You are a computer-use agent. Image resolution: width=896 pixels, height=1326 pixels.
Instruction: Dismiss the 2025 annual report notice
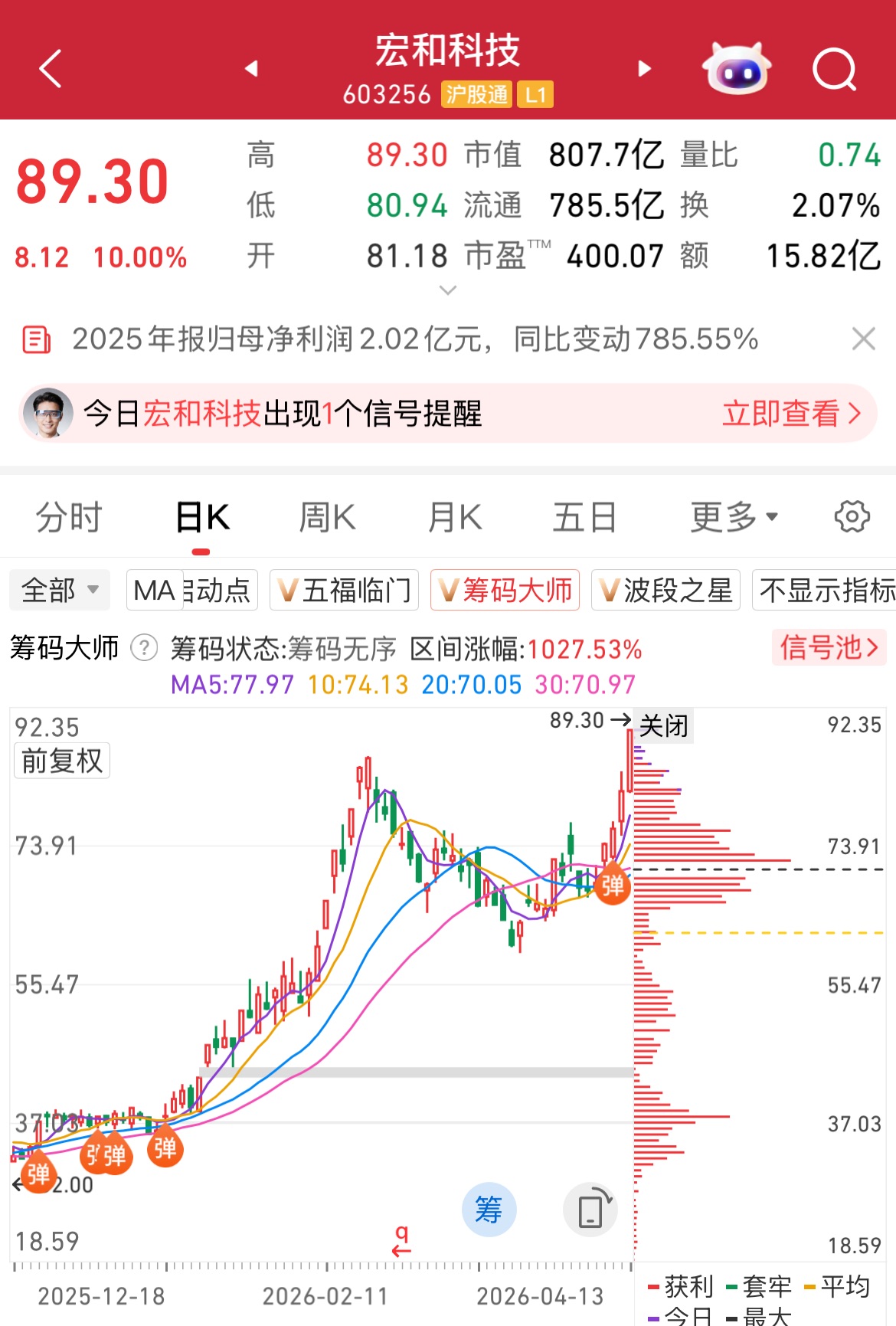coord(863,339)
